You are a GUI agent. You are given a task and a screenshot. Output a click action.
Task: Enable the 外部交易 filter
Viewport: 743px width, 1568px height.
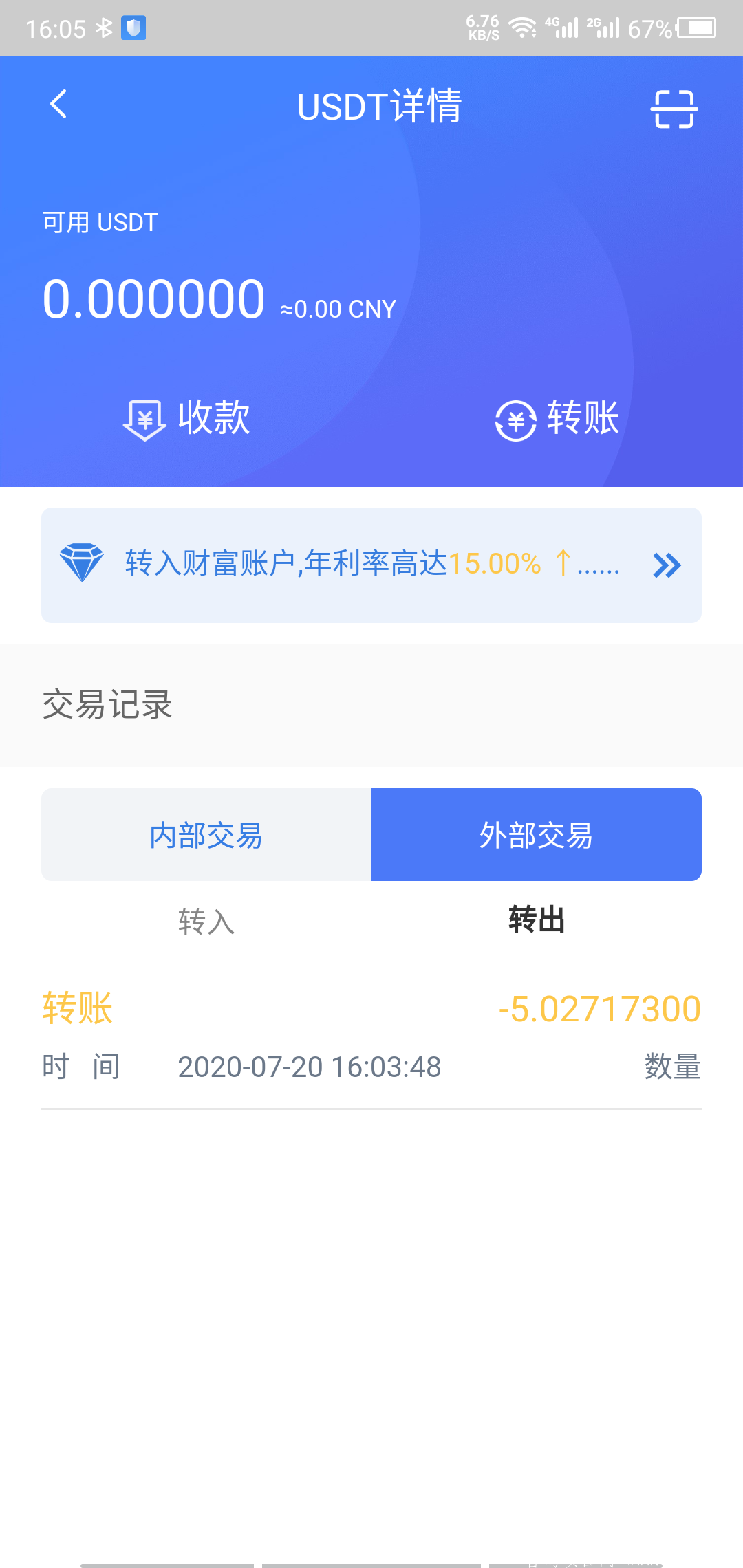[x=535, y=834]
